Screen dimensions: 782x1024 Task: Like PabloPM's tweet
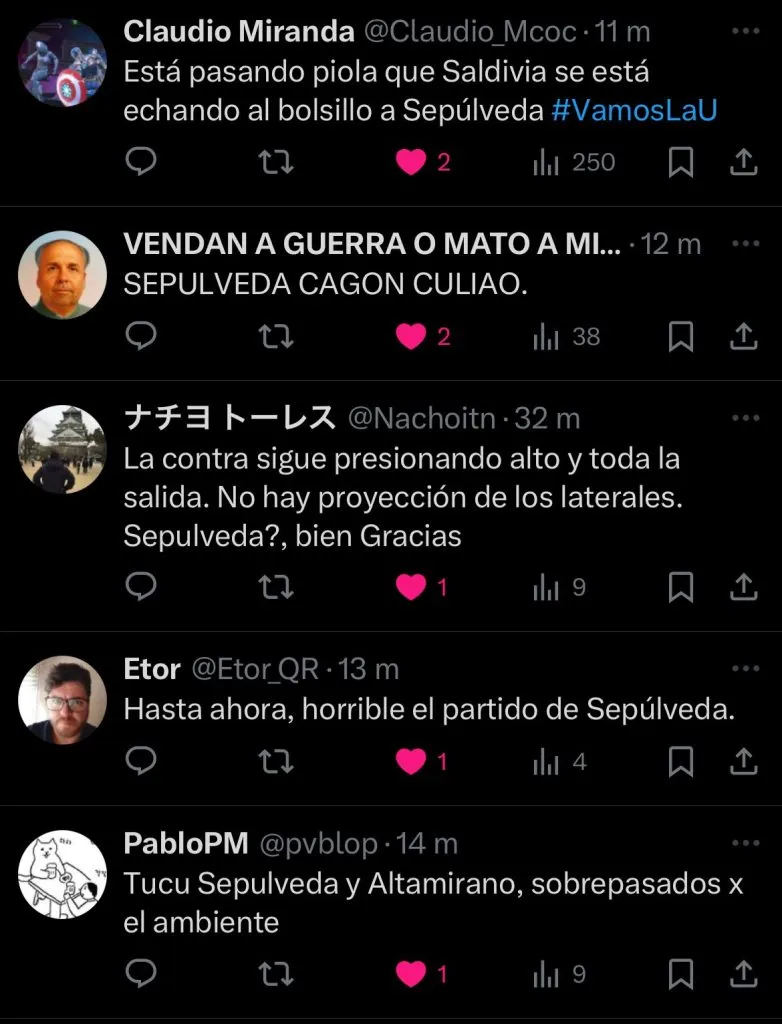pyautogui.click(x=411, y=972)
